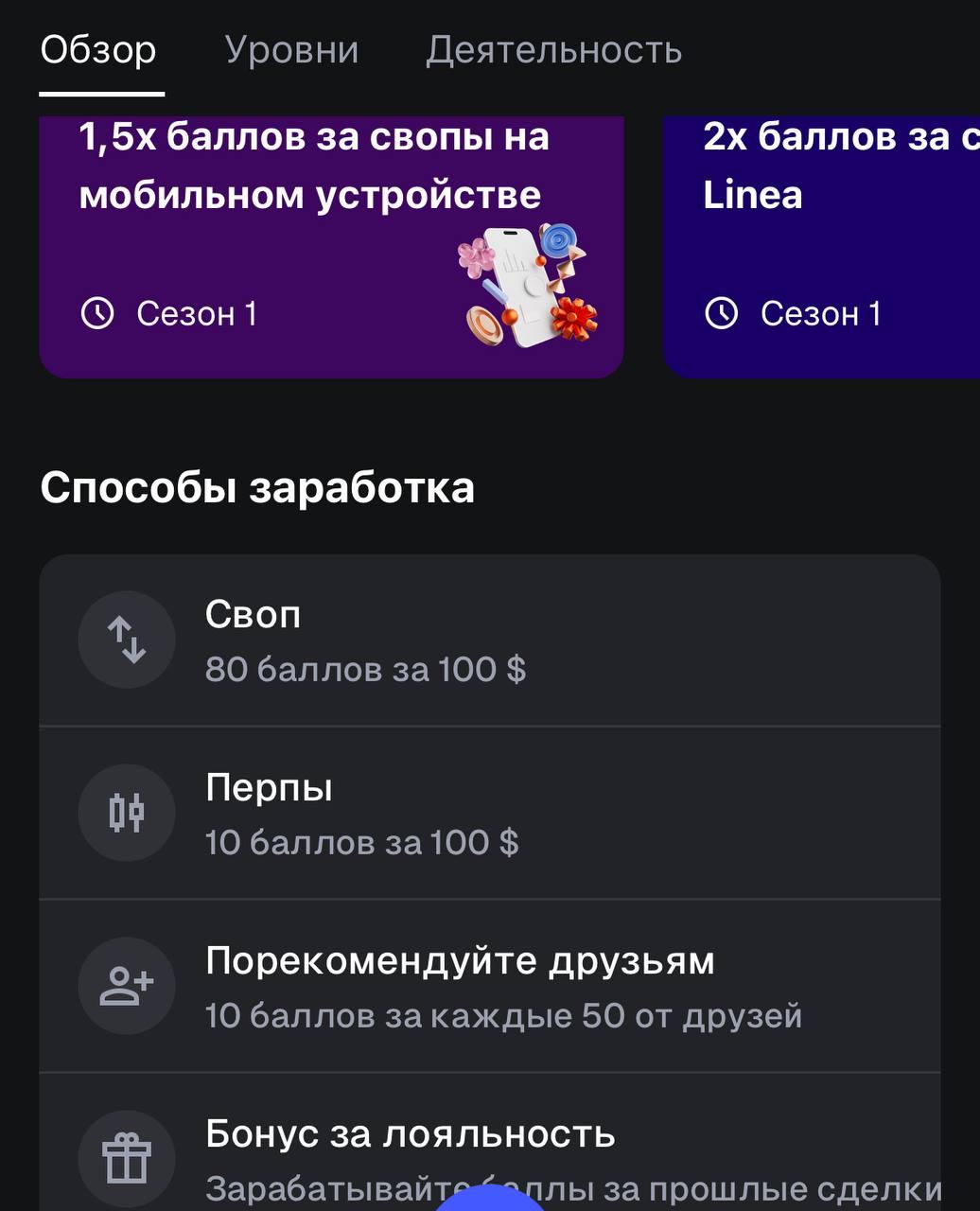Select the Обзор tab

(97, 51)
